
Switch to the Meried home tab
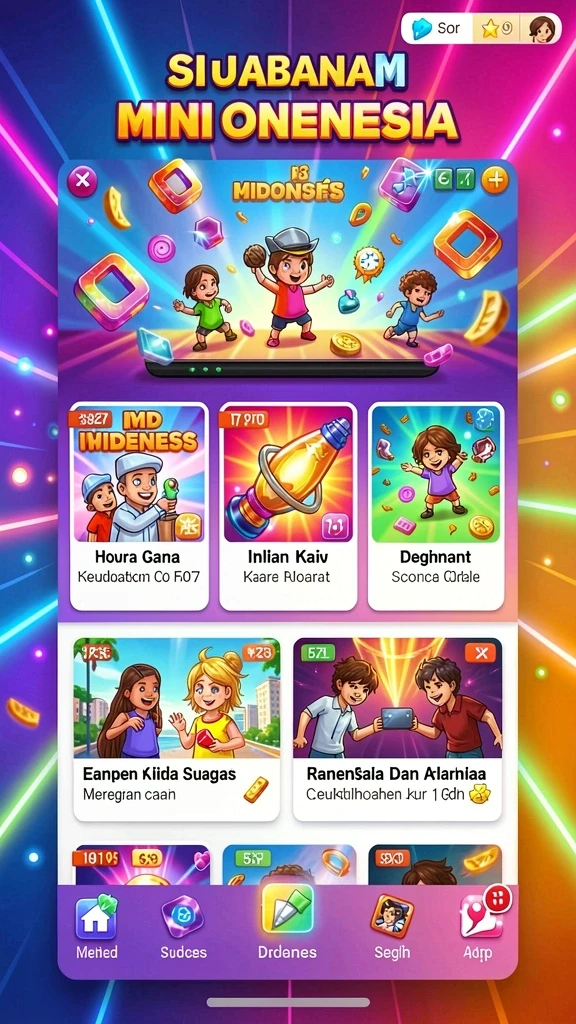97,928
